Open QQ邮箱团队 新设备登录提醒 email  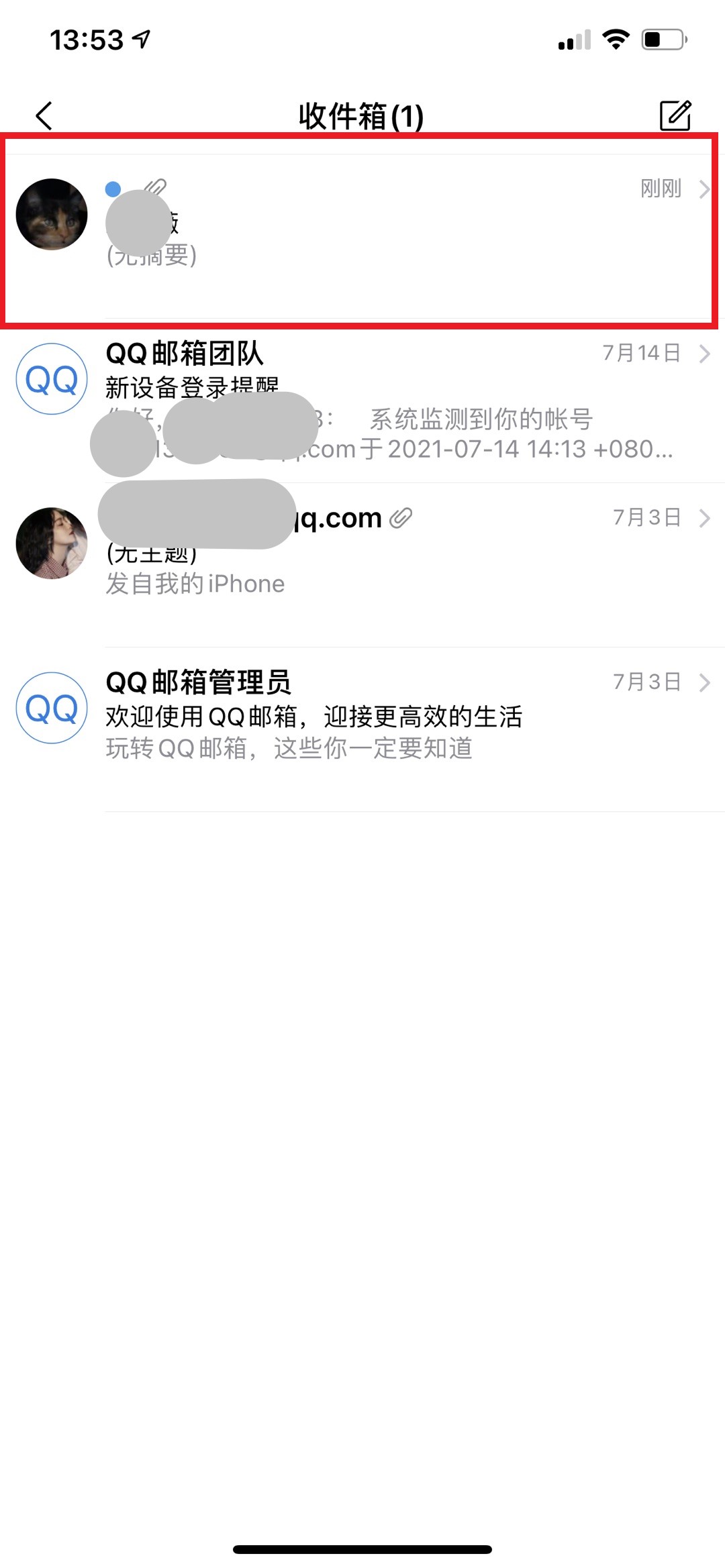pos(362,401)
